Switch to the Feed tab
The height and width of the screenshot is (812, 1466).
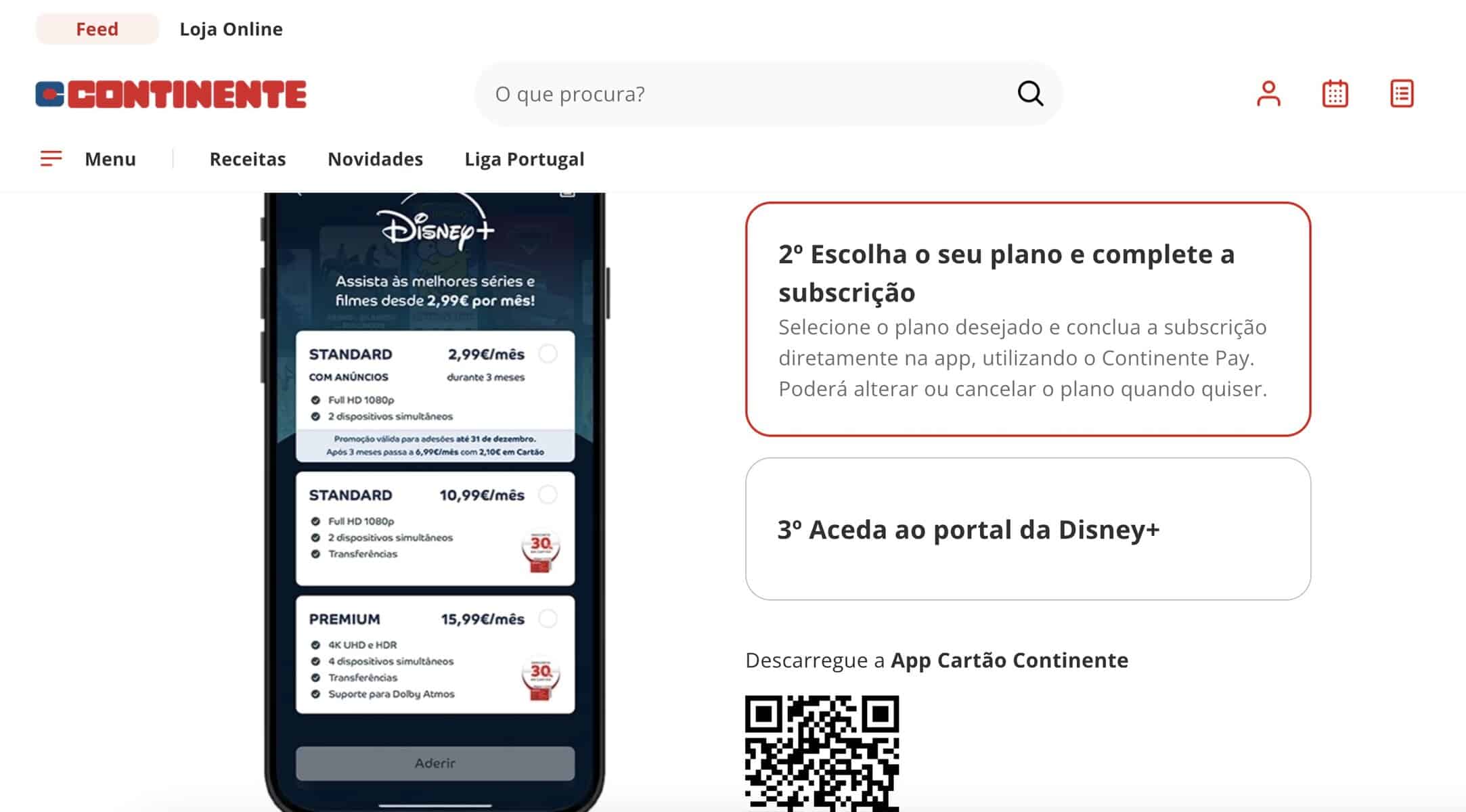pos(97,29)
